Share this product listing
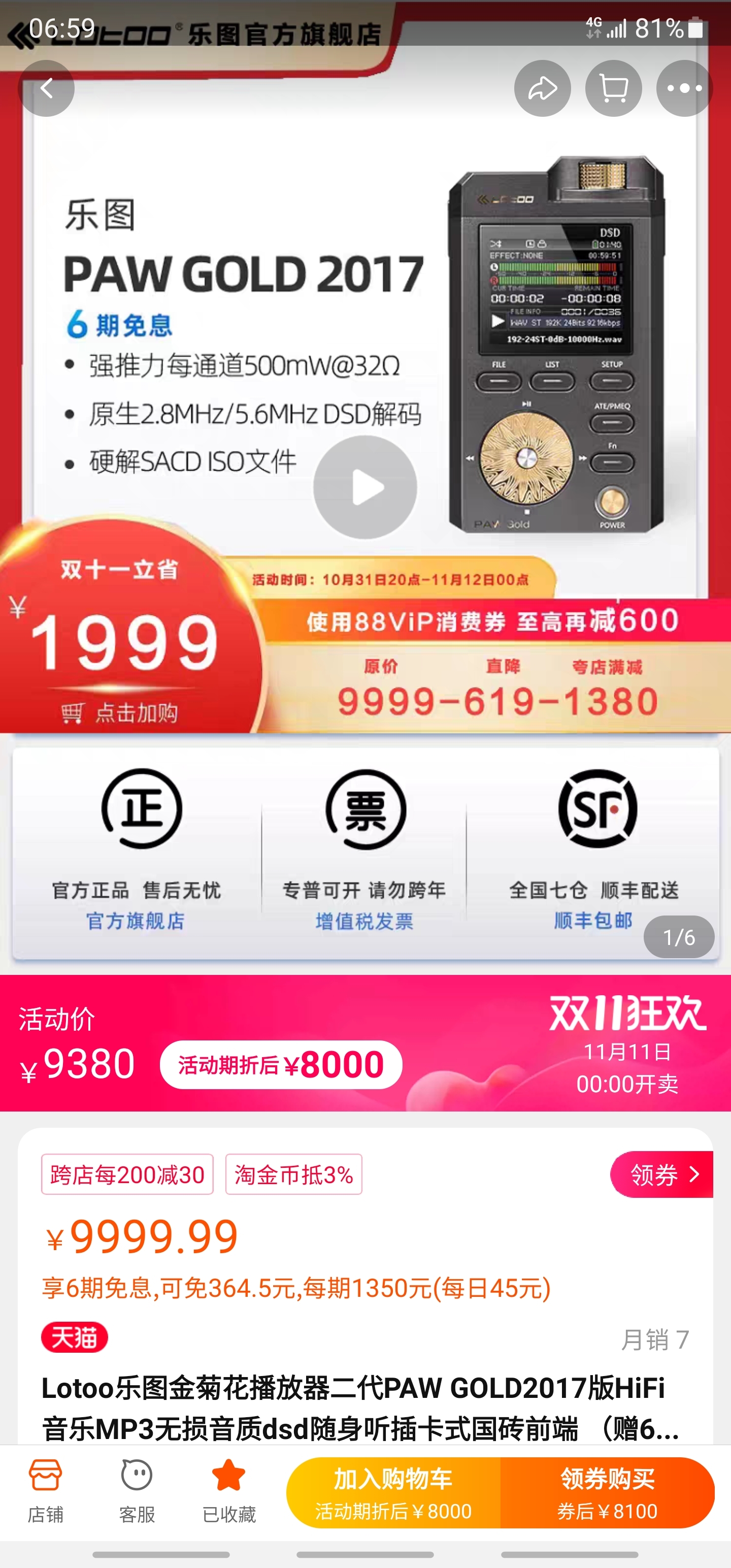The height and width of the screenshot is (1568, 731). coord(542,89)
